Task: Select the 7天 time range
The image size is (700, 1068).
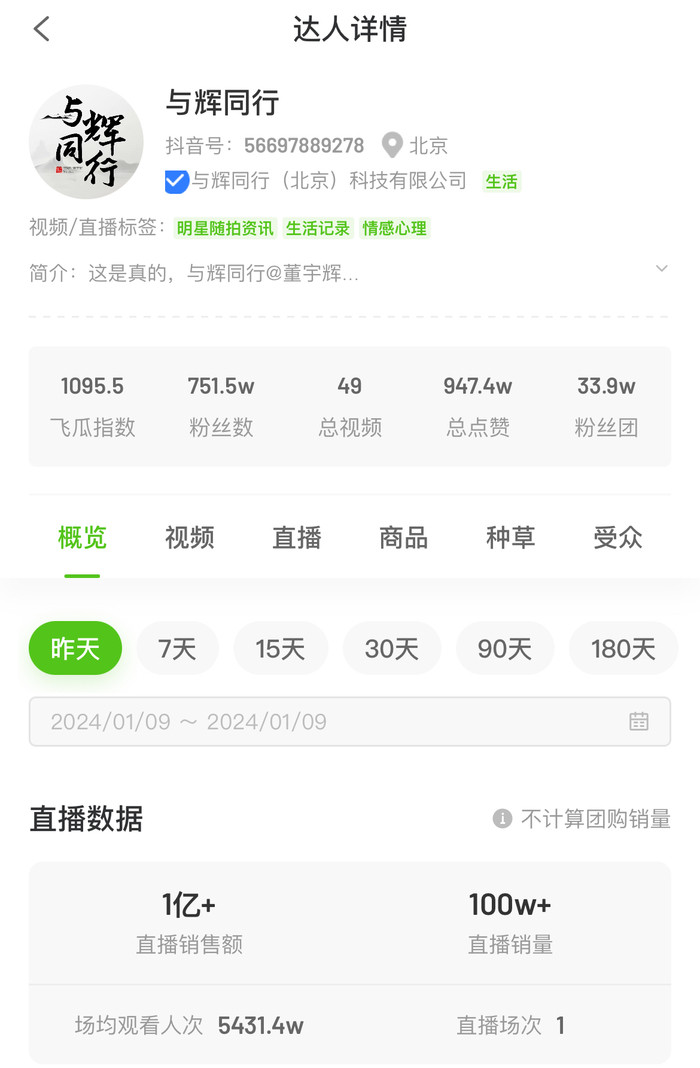Action: pos(177,648)
